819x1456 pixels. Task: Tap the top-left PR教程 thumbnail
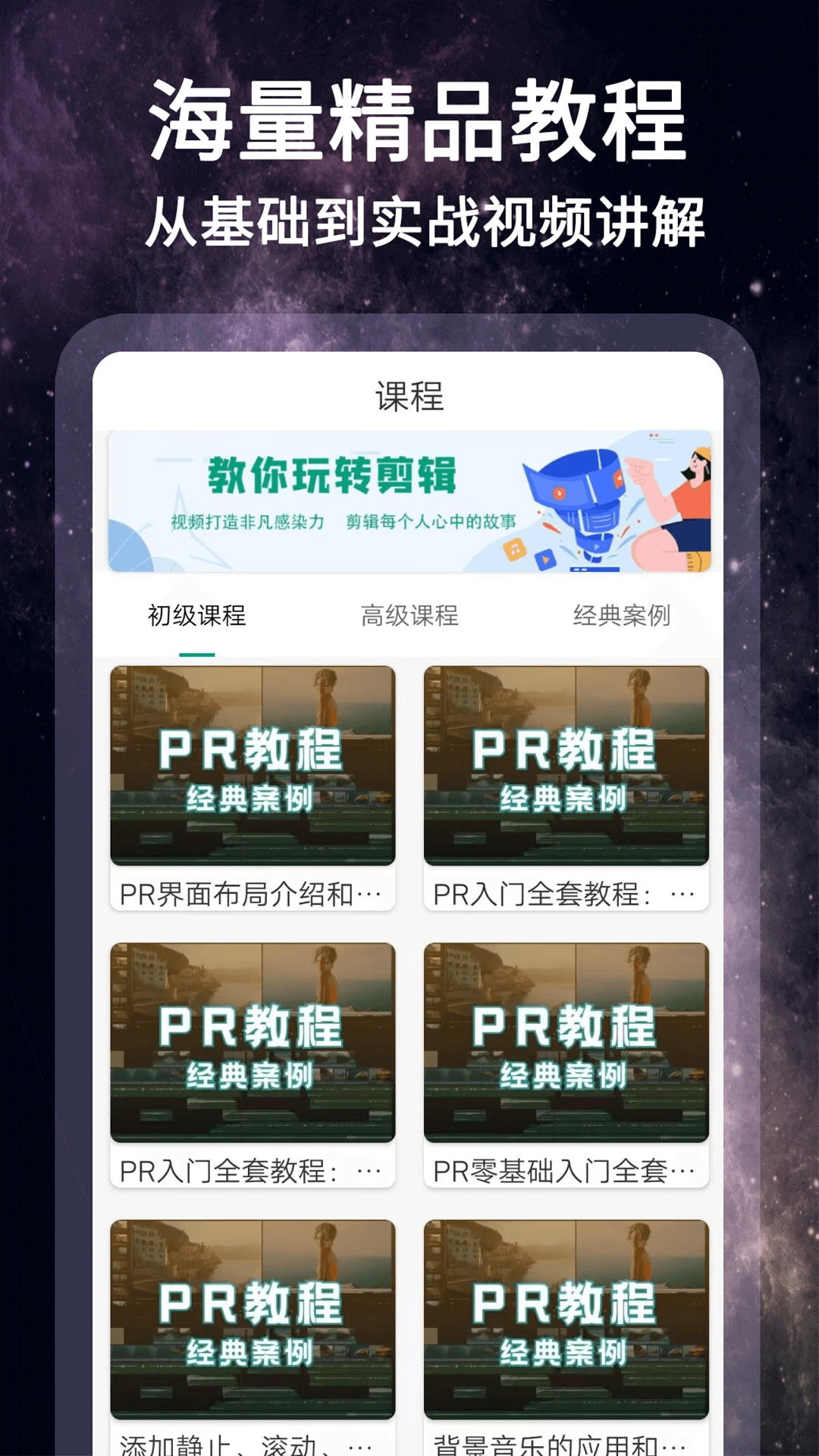pyautogui.click(x=253, y=766)
